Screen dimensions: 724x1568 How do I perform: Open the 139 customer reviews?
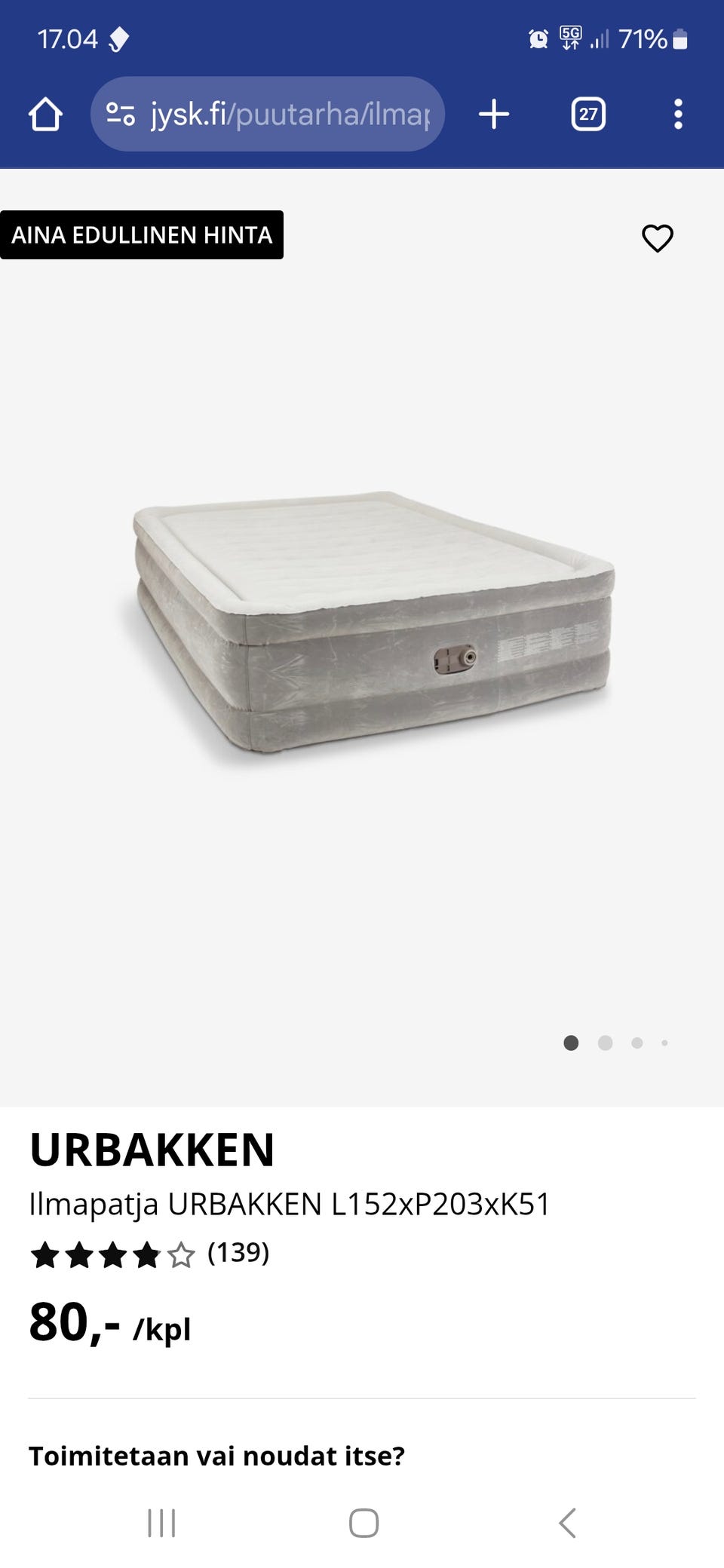click(x=238, y=1253)
